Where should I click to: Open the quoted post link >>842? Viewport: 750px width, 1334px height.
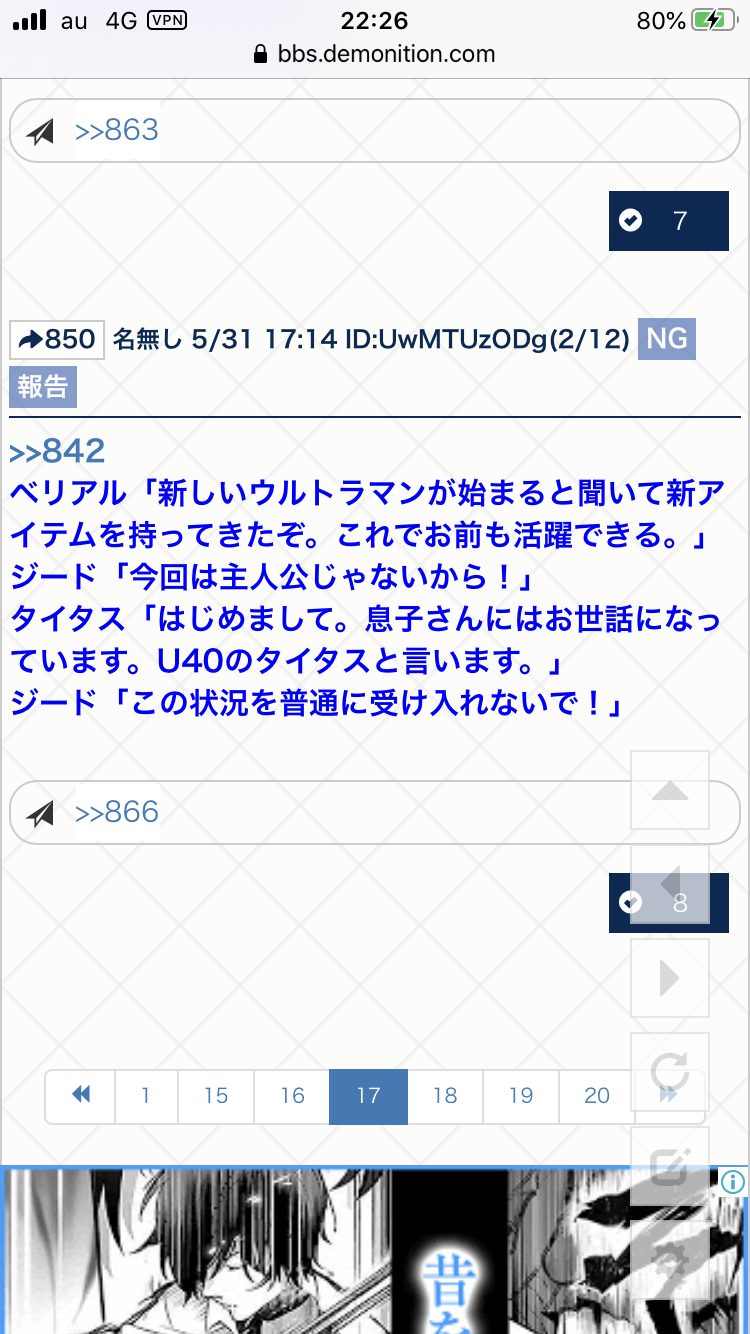click(57, 451)
